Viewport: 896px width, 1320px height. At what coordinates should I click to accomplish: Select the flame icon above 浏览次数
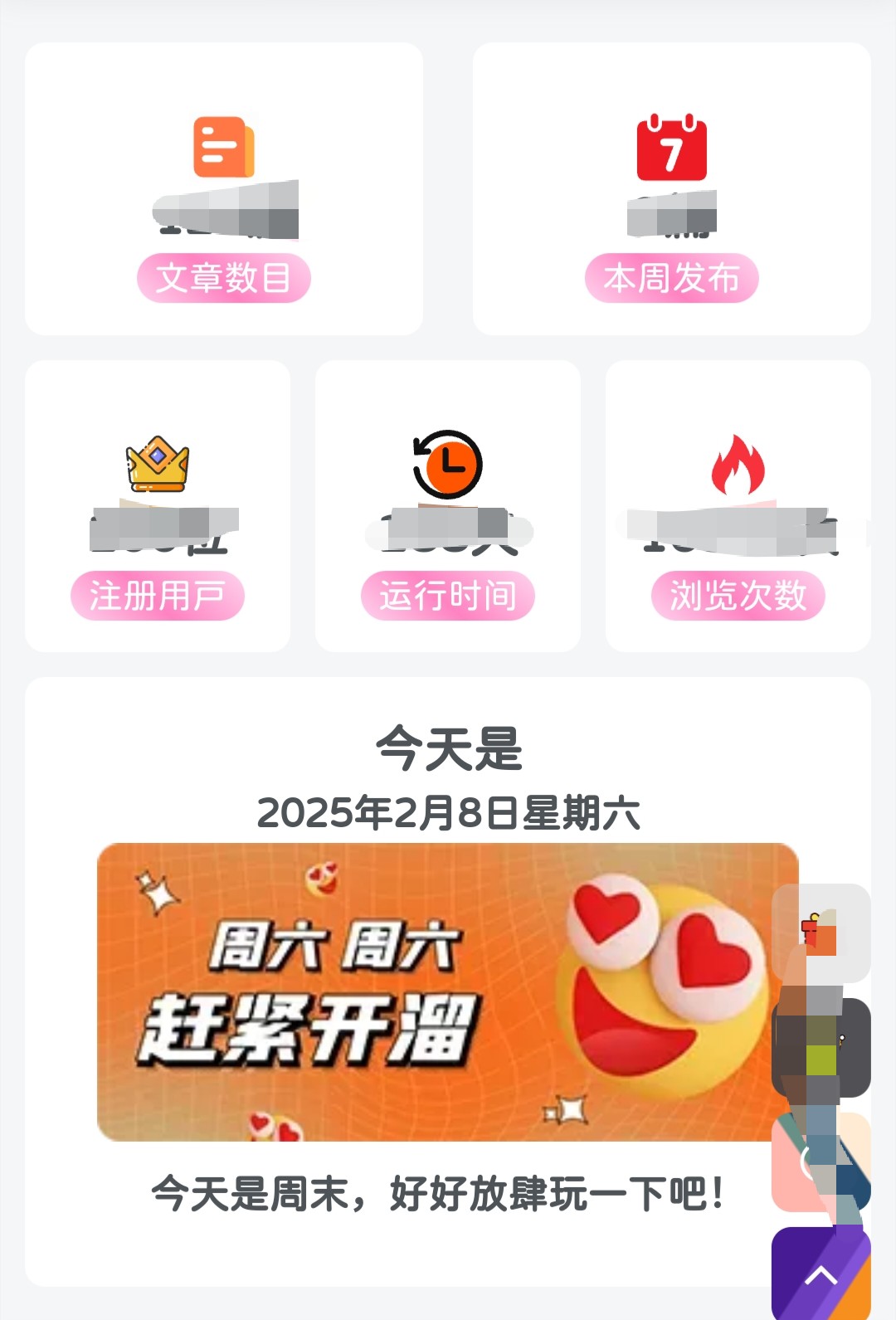pos(738,465)
